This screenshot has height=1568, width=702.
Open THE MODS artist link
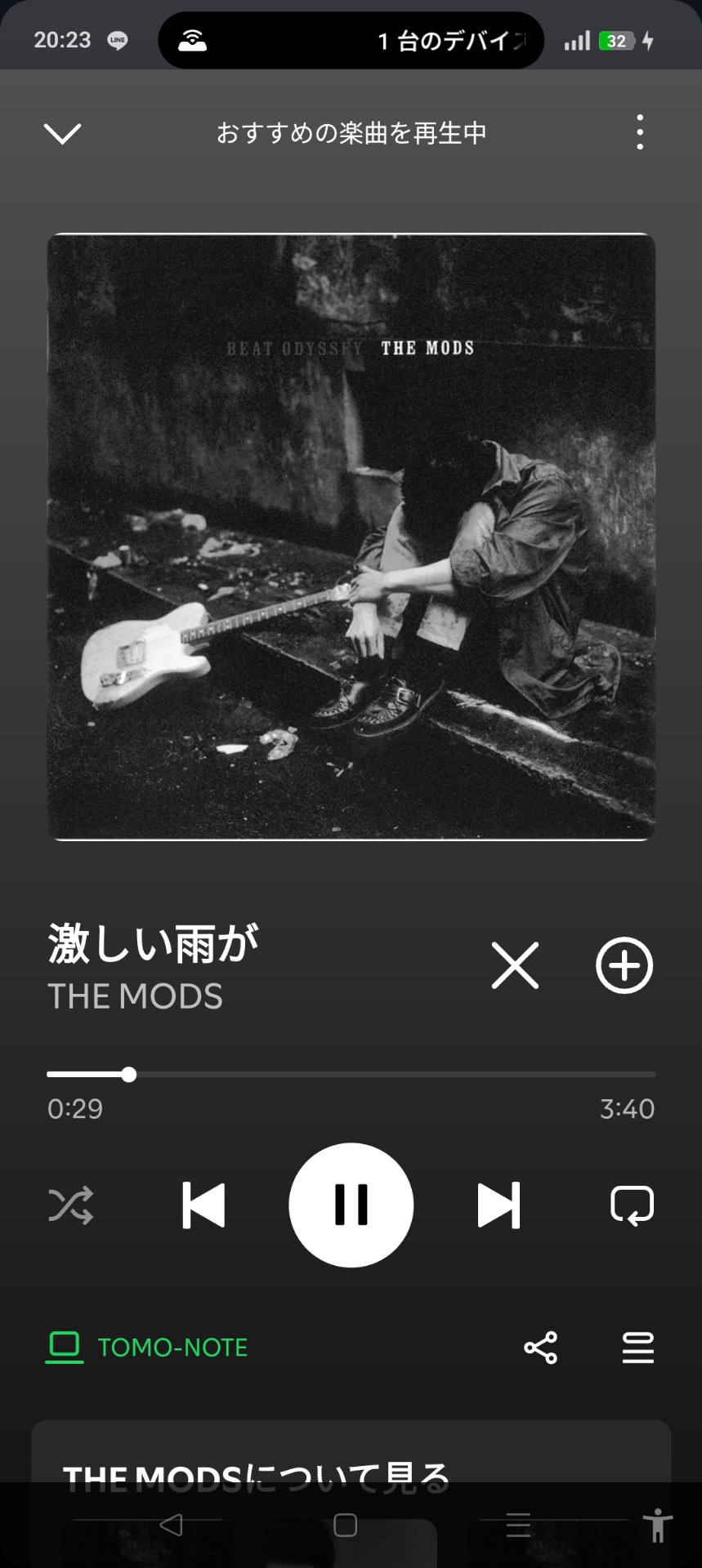(135, 996)
